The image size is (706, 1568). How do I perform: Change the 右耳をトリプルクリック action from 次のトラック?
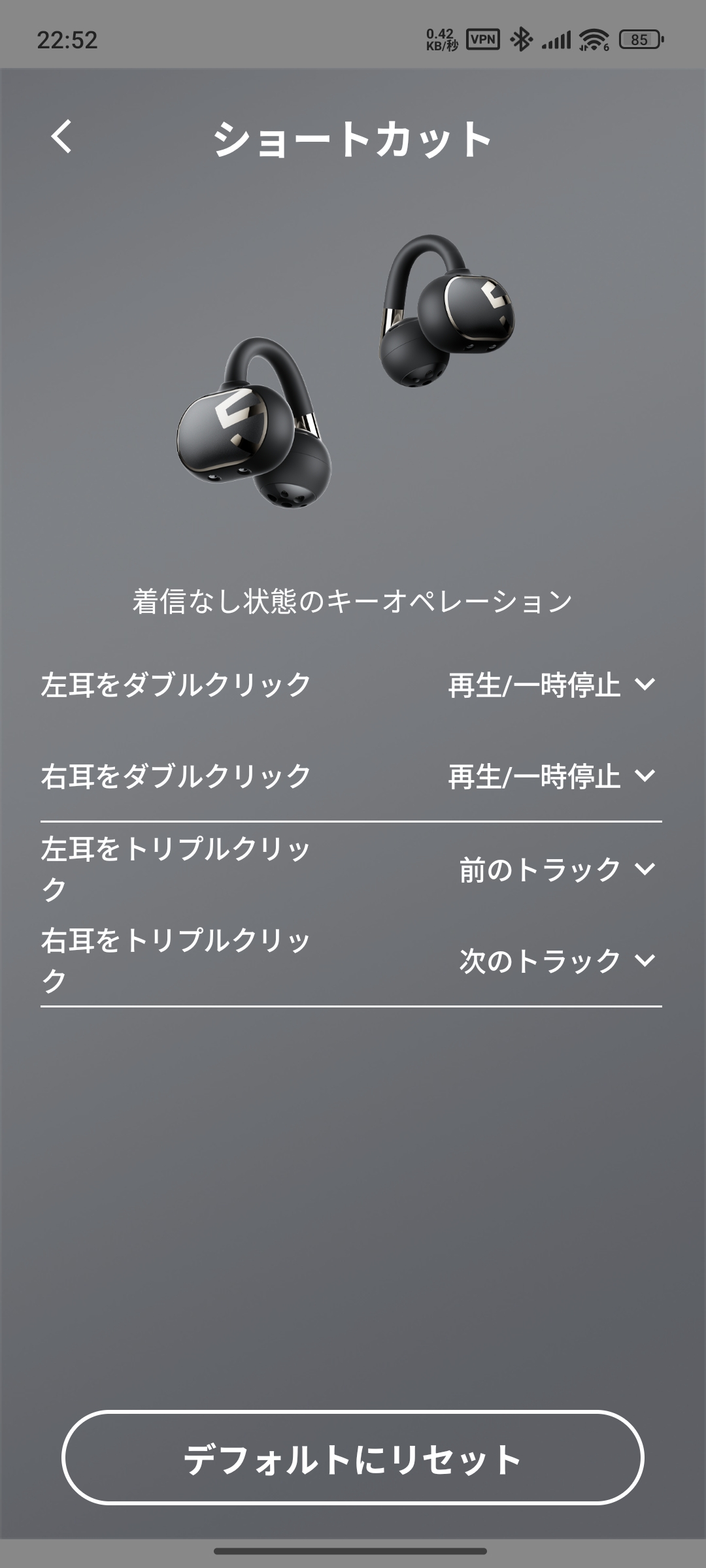[557, 960]
